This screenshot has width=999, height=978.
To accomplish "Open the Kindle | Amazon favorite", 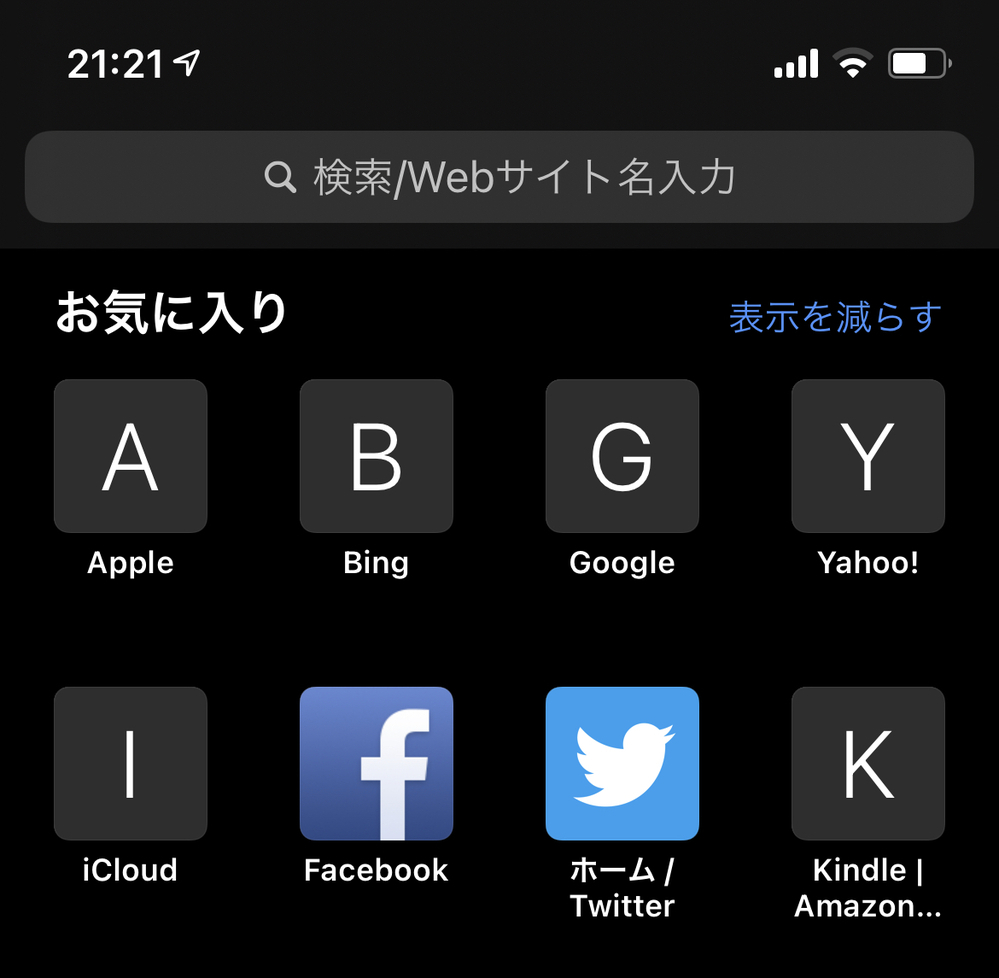I will [x=868, y=764].
